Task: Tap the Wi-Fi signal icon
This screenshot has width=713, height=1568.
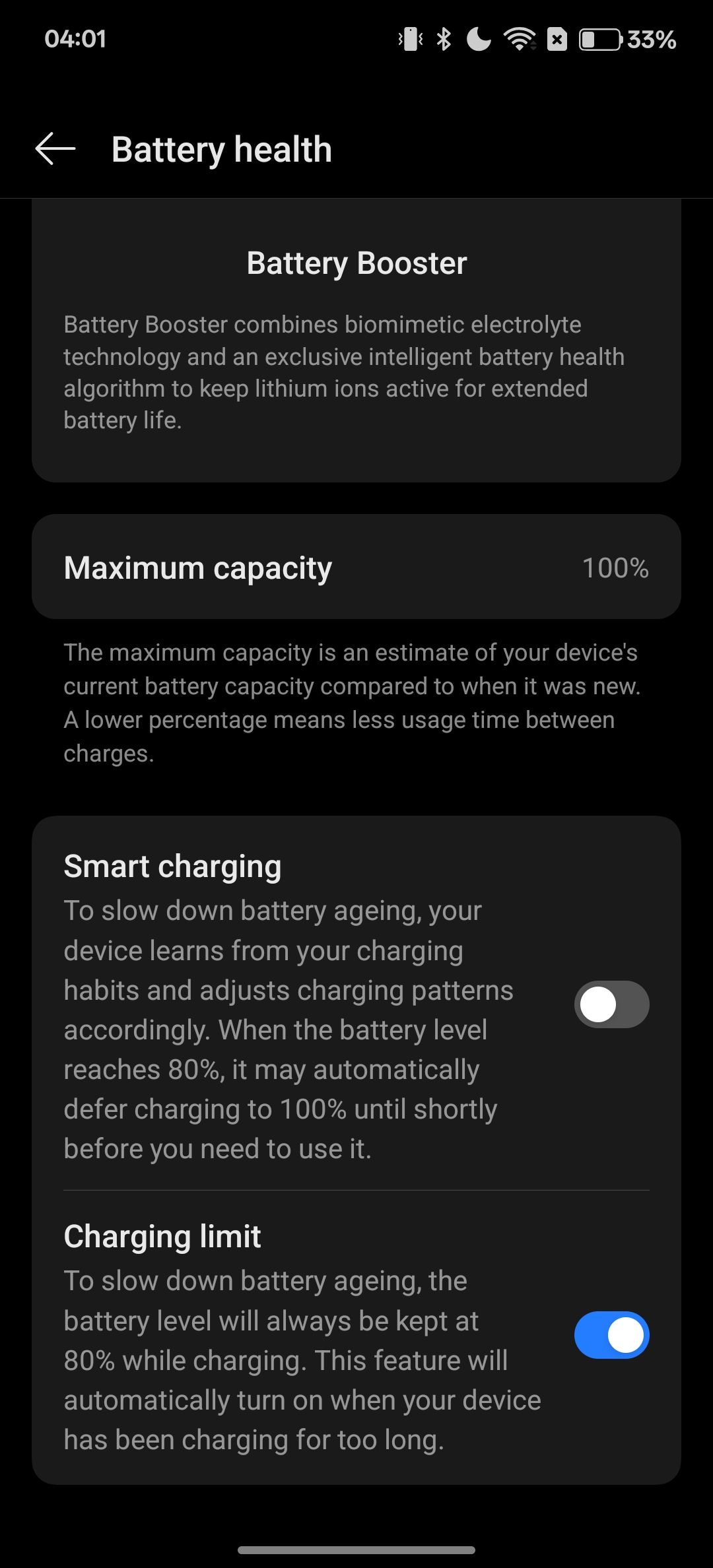Action: (x=519, y=40)
